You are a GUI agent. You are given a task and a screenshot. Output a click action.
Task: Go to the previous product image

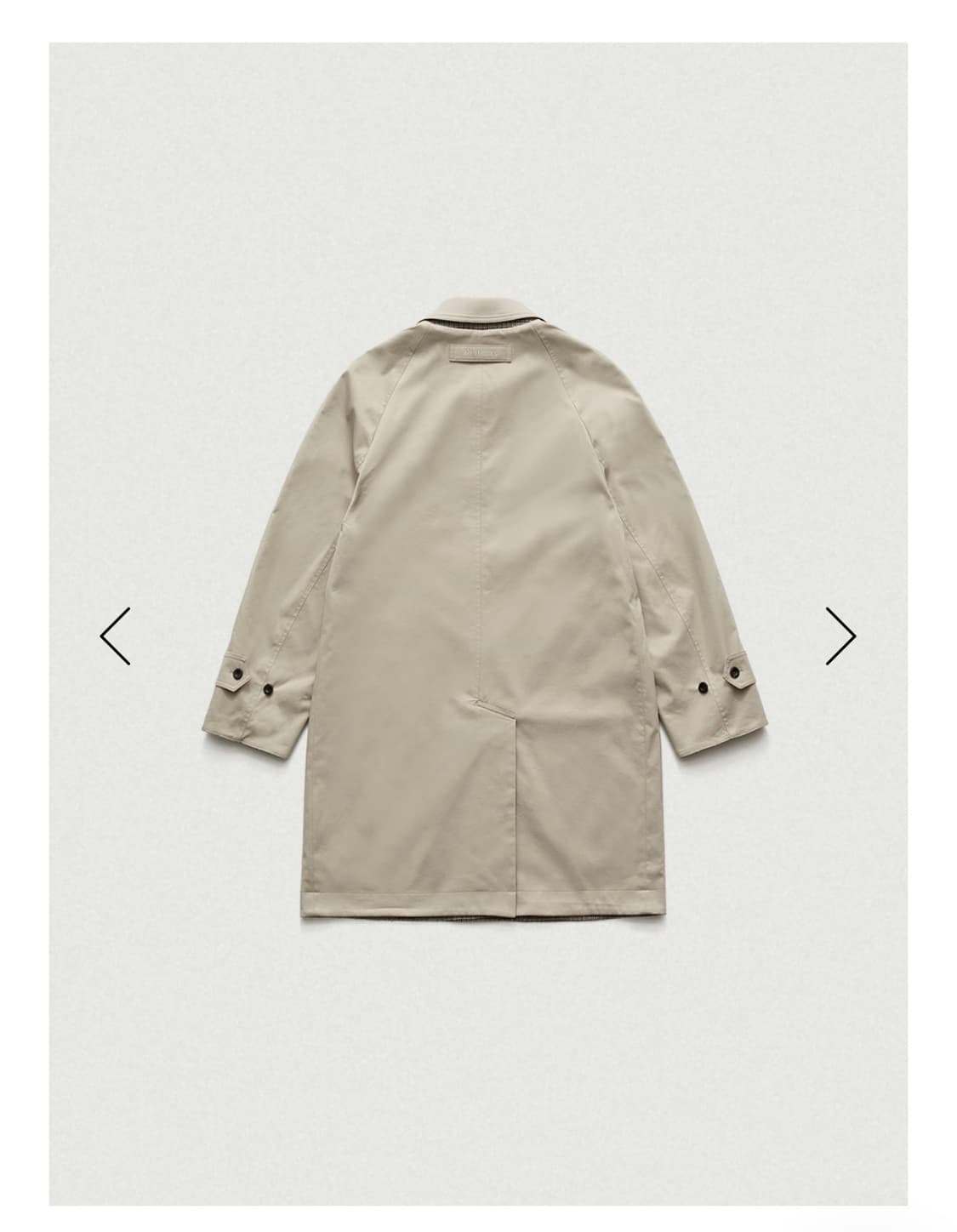[115, 636]
